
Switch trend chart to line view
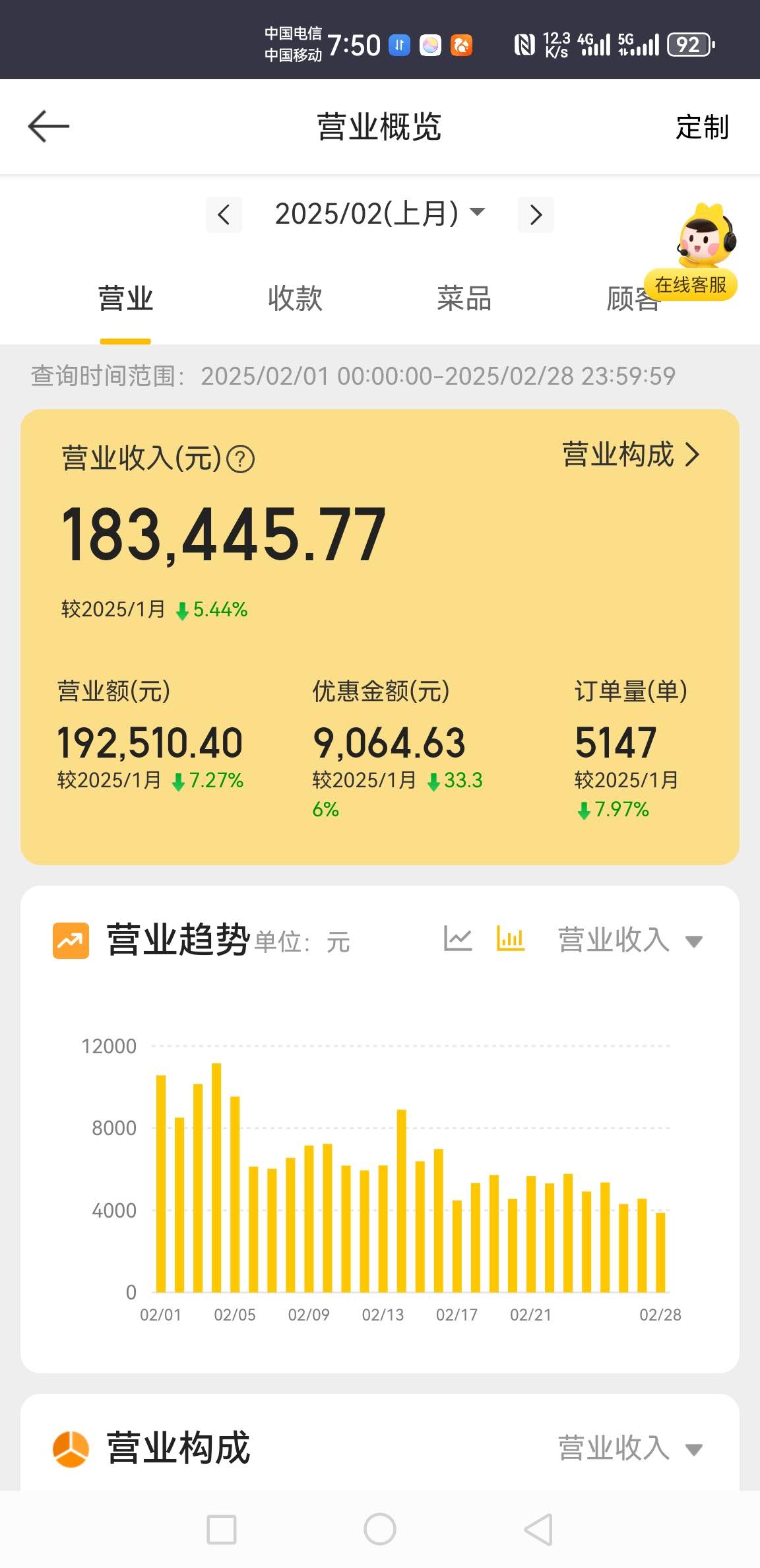pos(458,938)
